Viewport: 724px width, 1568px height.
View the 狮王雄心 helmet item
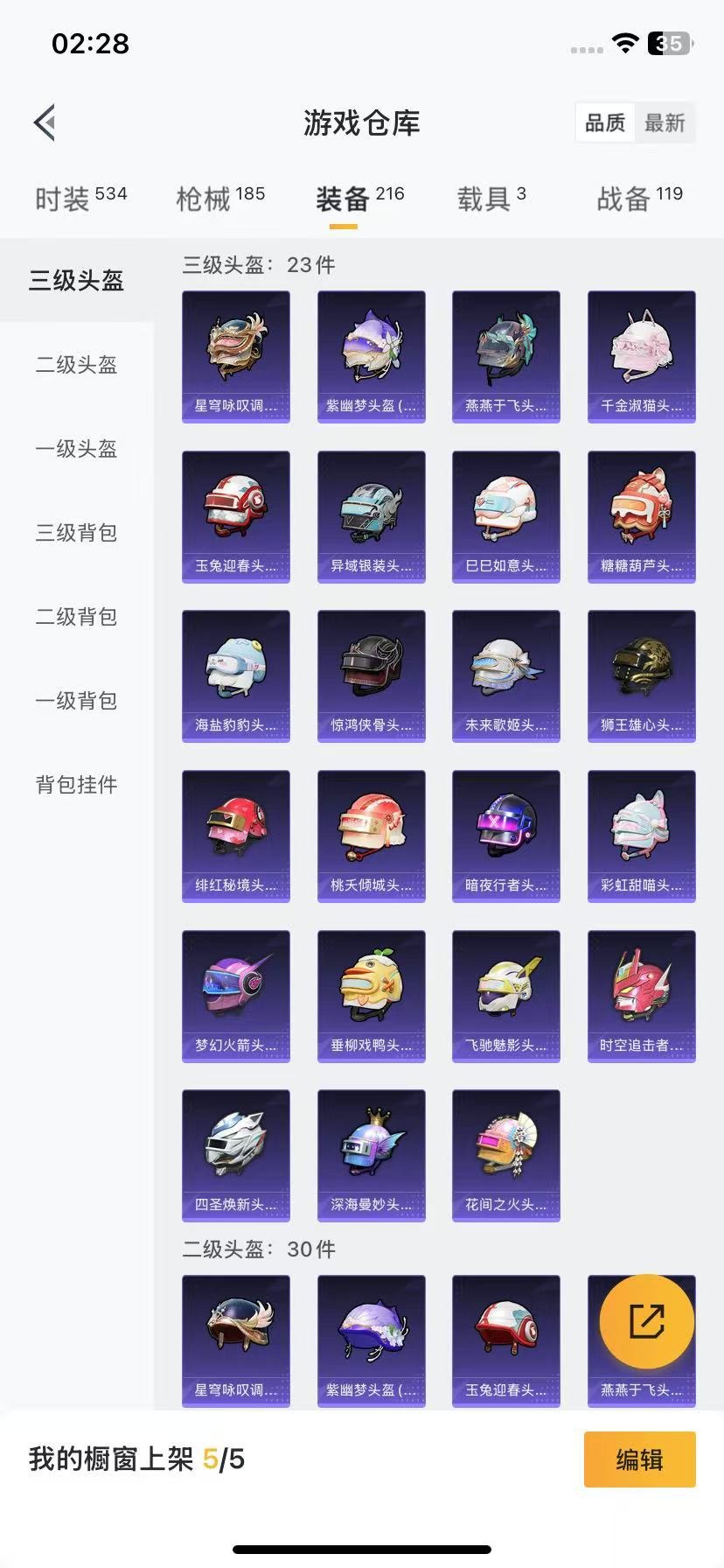(641, 676)
